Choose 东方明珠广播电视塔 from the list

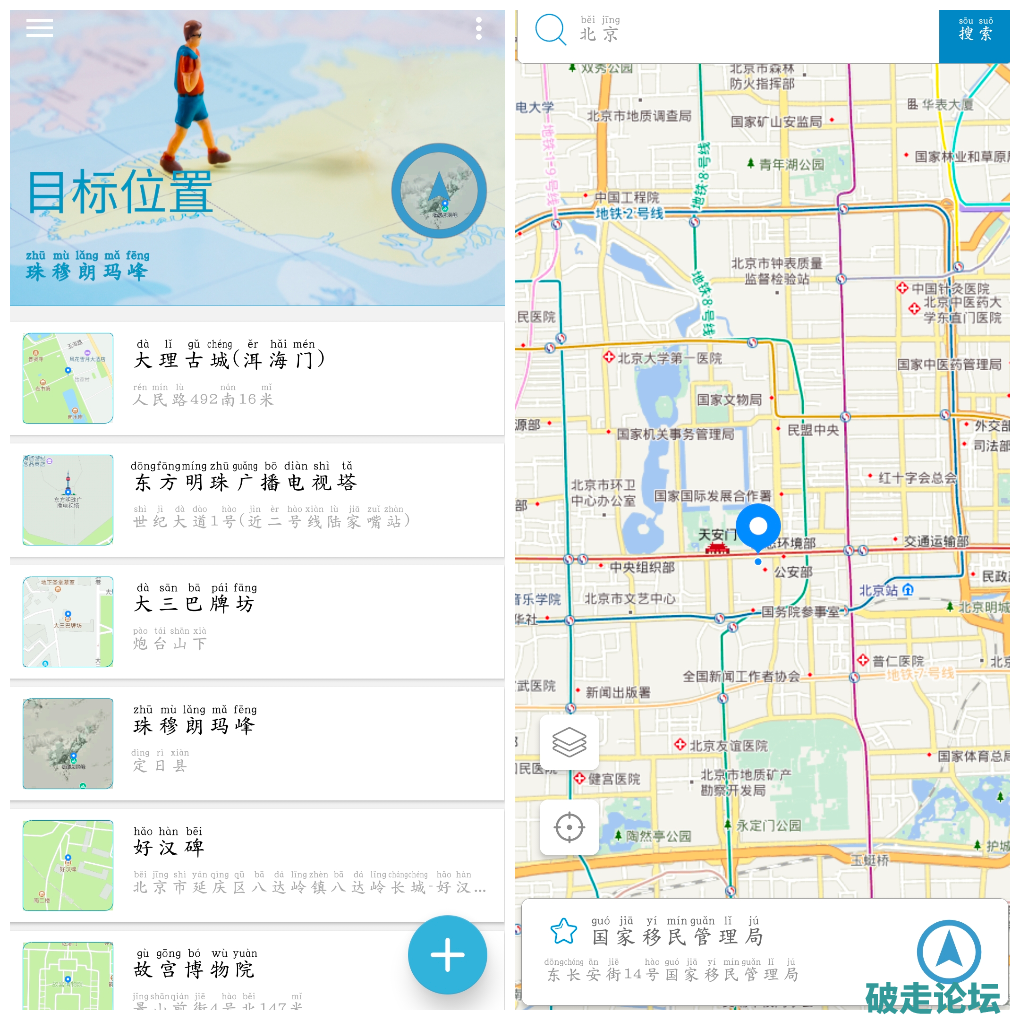point(256,500)
